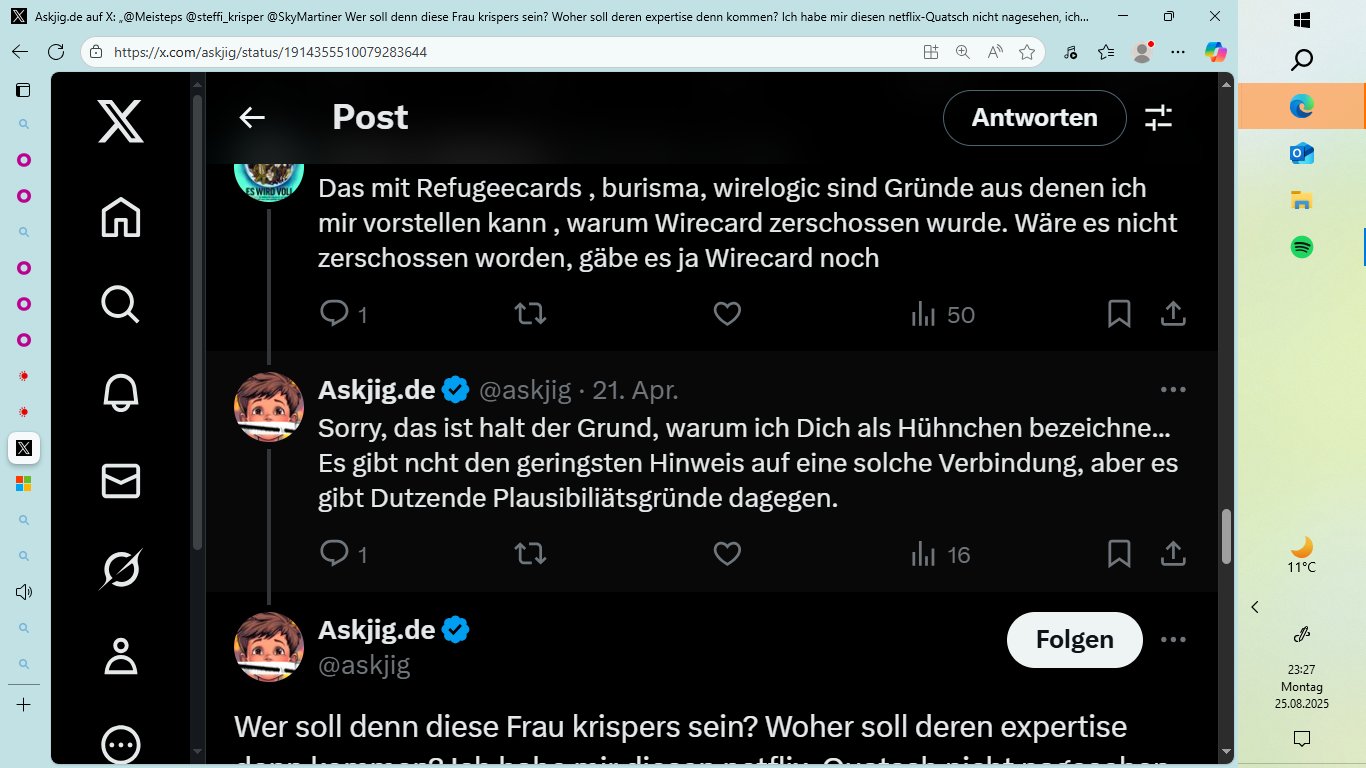Open the Messages envelope
This screenshot has height=768, width=1366.
pyautogui.click(x=121, y=482)
